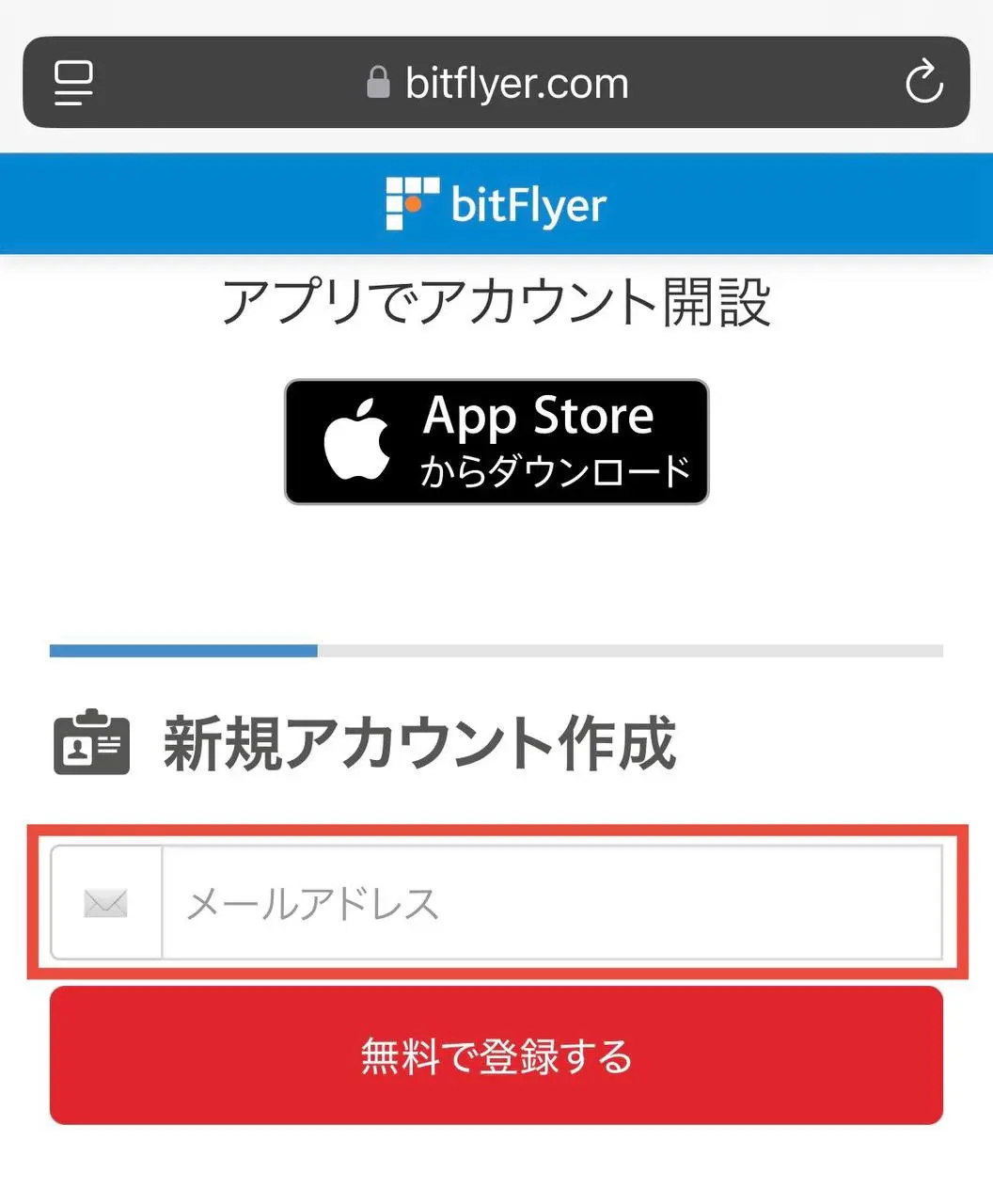Click the Apple logo on the App Store badge
Image resolution: width=993 pixels, height=1204 pixels.
360,441
